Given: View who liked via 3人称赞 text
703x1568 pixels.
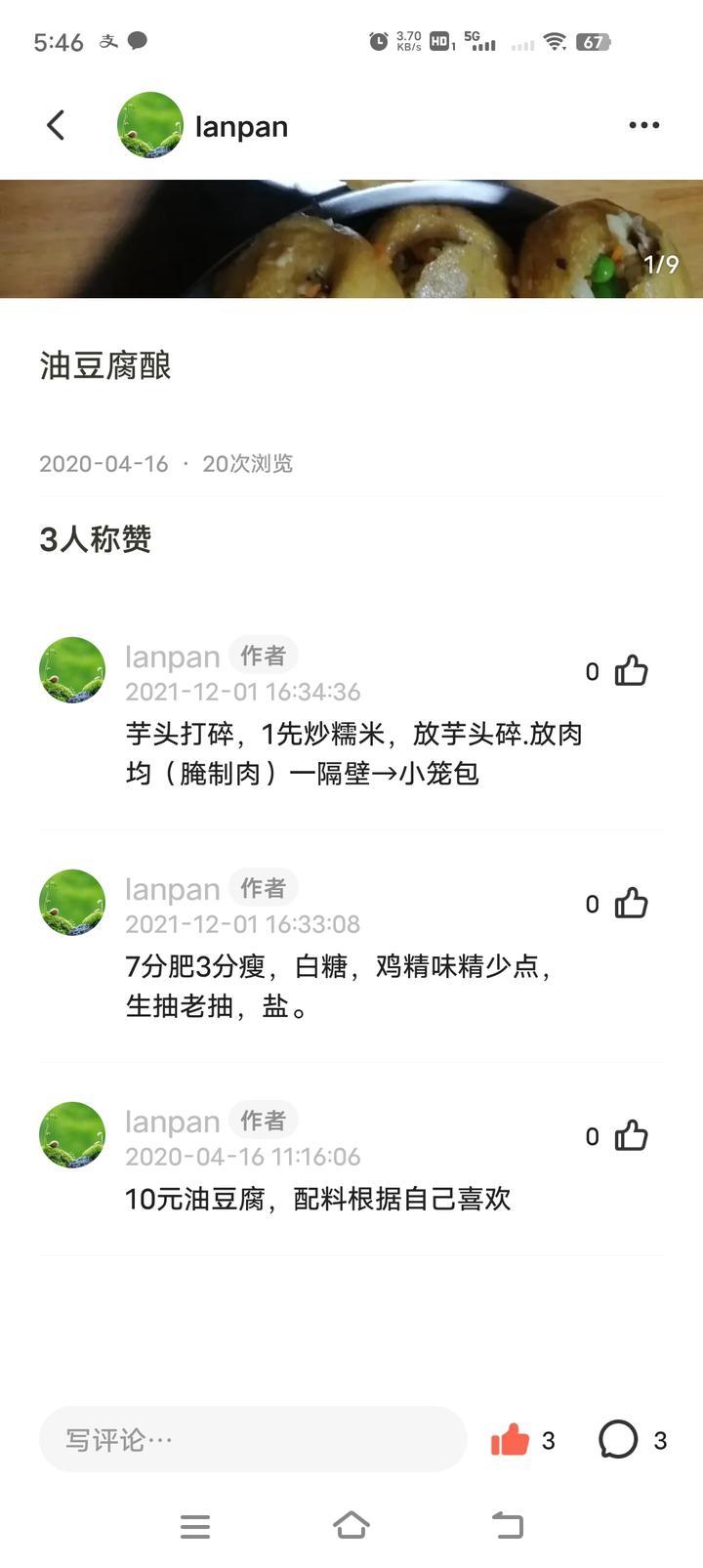Looking at the screenshot, I should click(97, 540).
